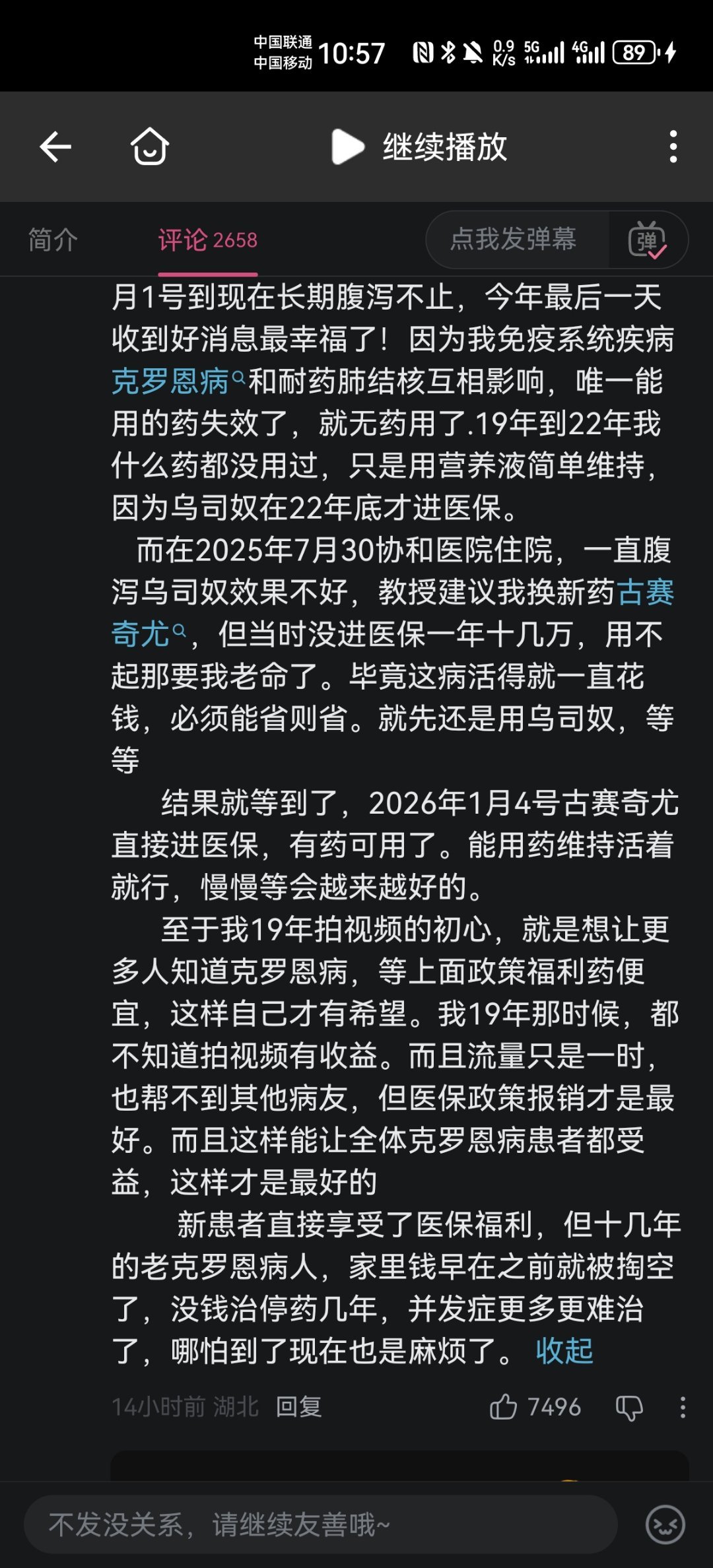
Task: Switch to the 简介 tab
Action: (53, 240)
